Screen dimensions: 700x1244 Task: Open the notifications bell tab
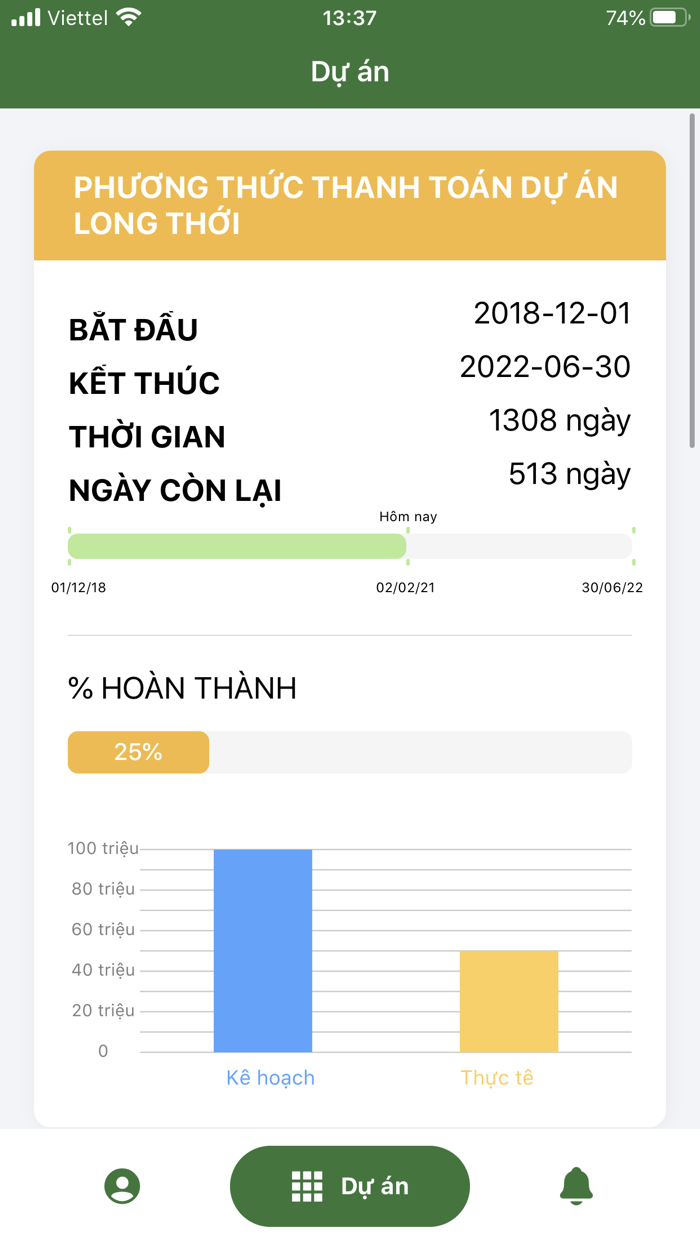tap(576, 1186)
